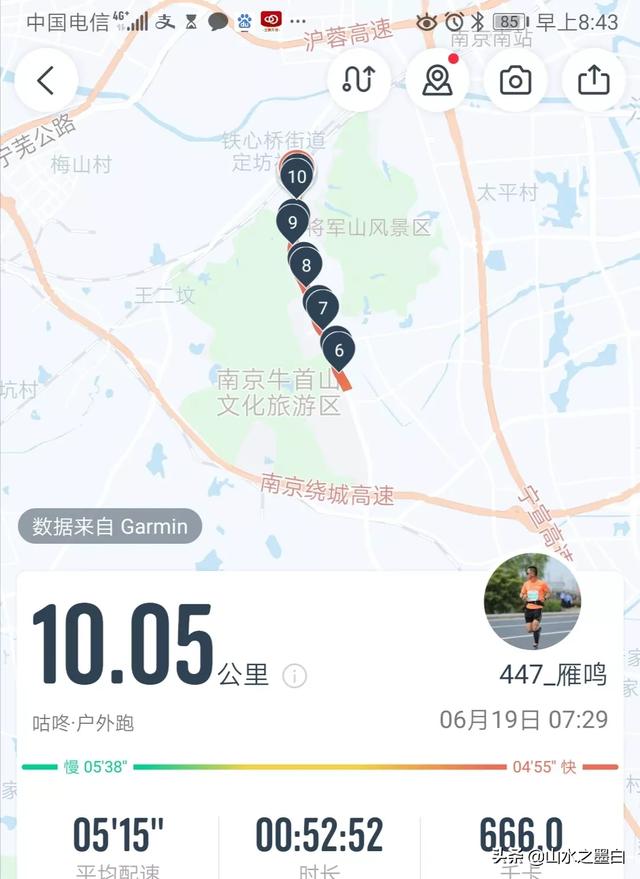
Task: Tap the info icon beside 公里
Action: [294, 676]
